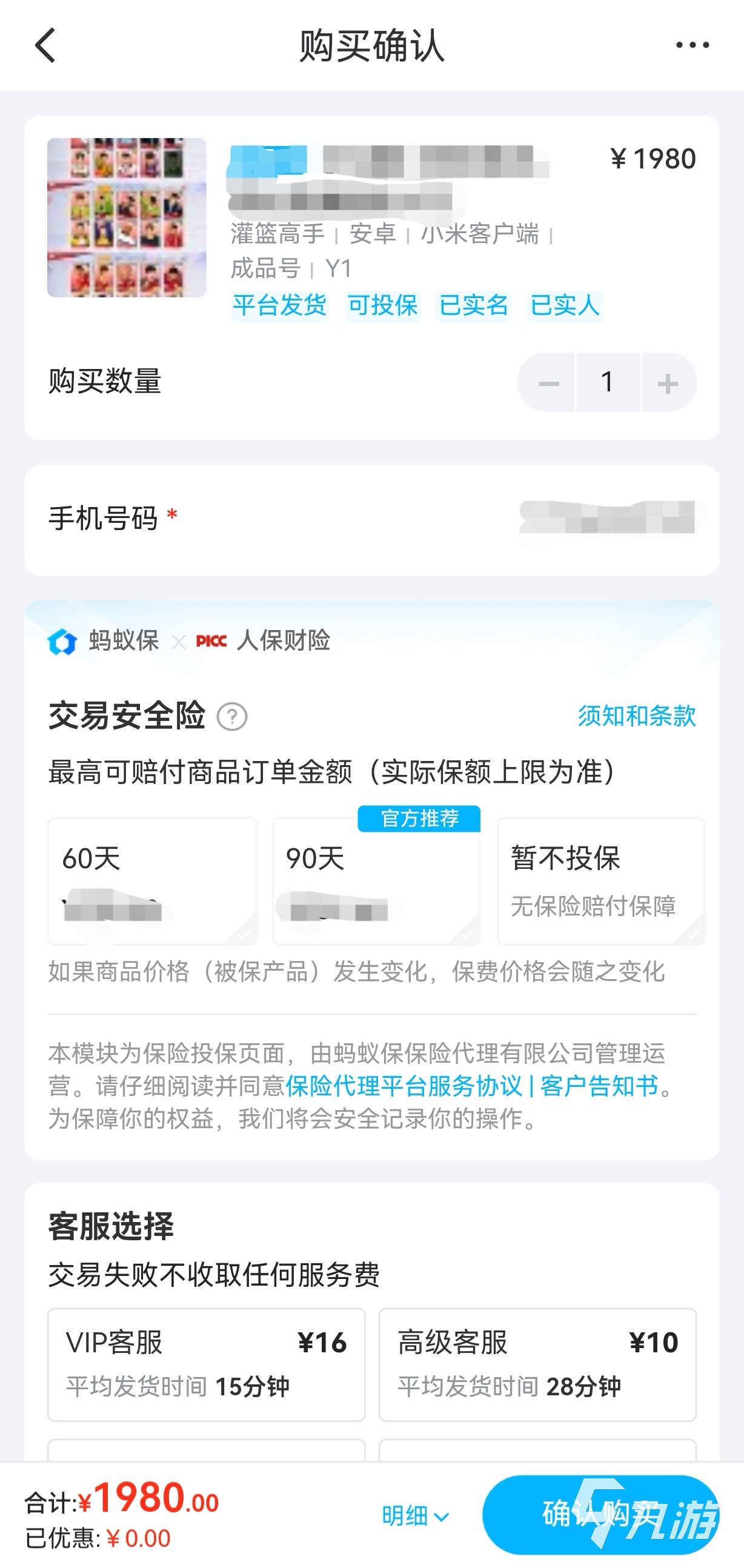Expand the 明细 price details
Viewport: 744px width, 1568px height.
point(415,1516)
